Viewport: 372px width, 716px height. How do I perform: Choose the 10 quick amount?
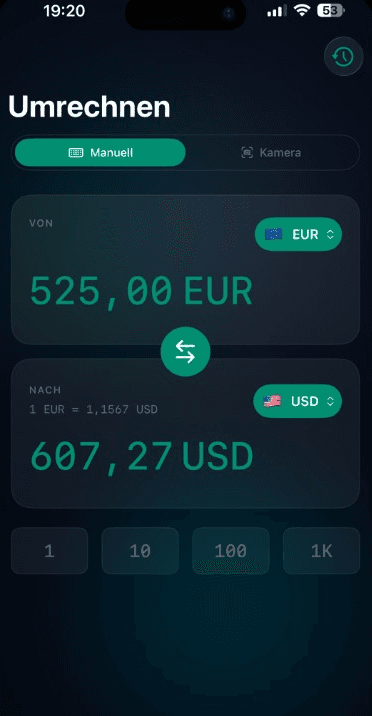click(140, 551)
